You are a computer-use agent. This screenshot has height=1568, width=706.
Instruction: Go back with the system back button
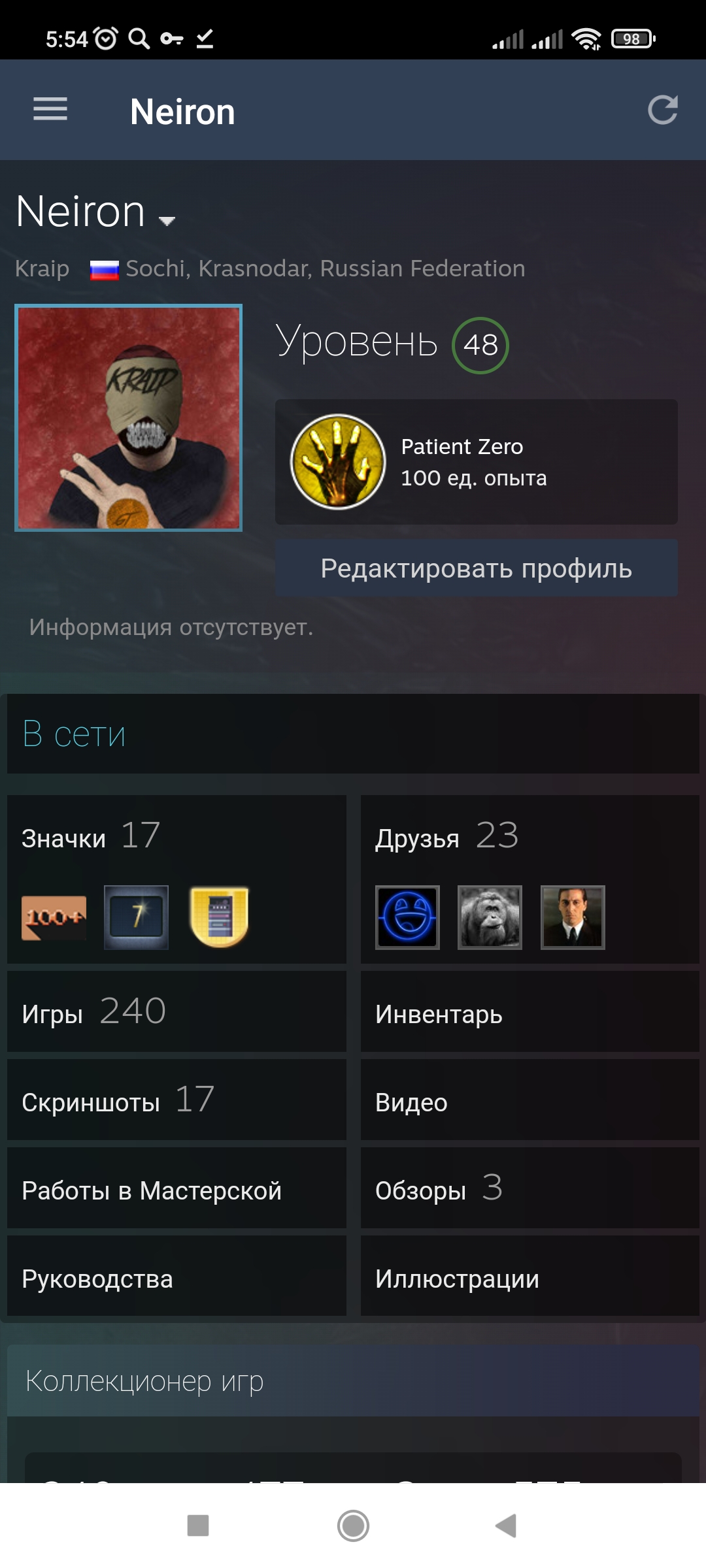[x=506, y=1526]
